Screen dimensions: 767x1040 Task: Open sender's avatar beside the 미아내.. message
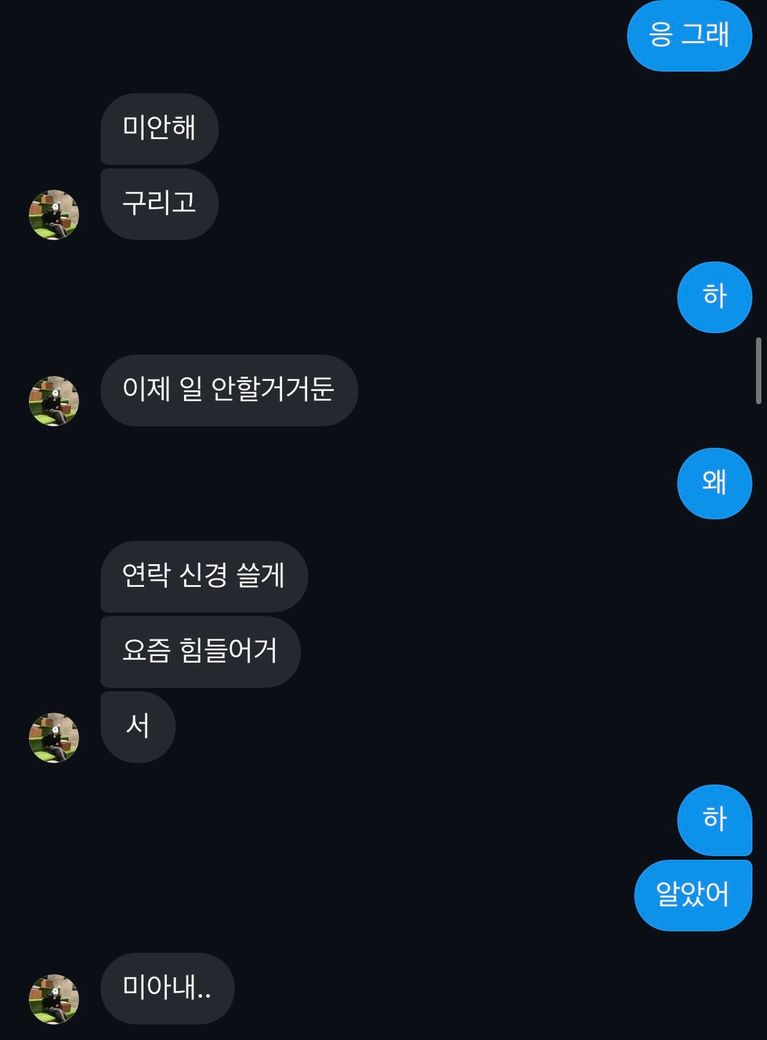[x=54, y=999]
